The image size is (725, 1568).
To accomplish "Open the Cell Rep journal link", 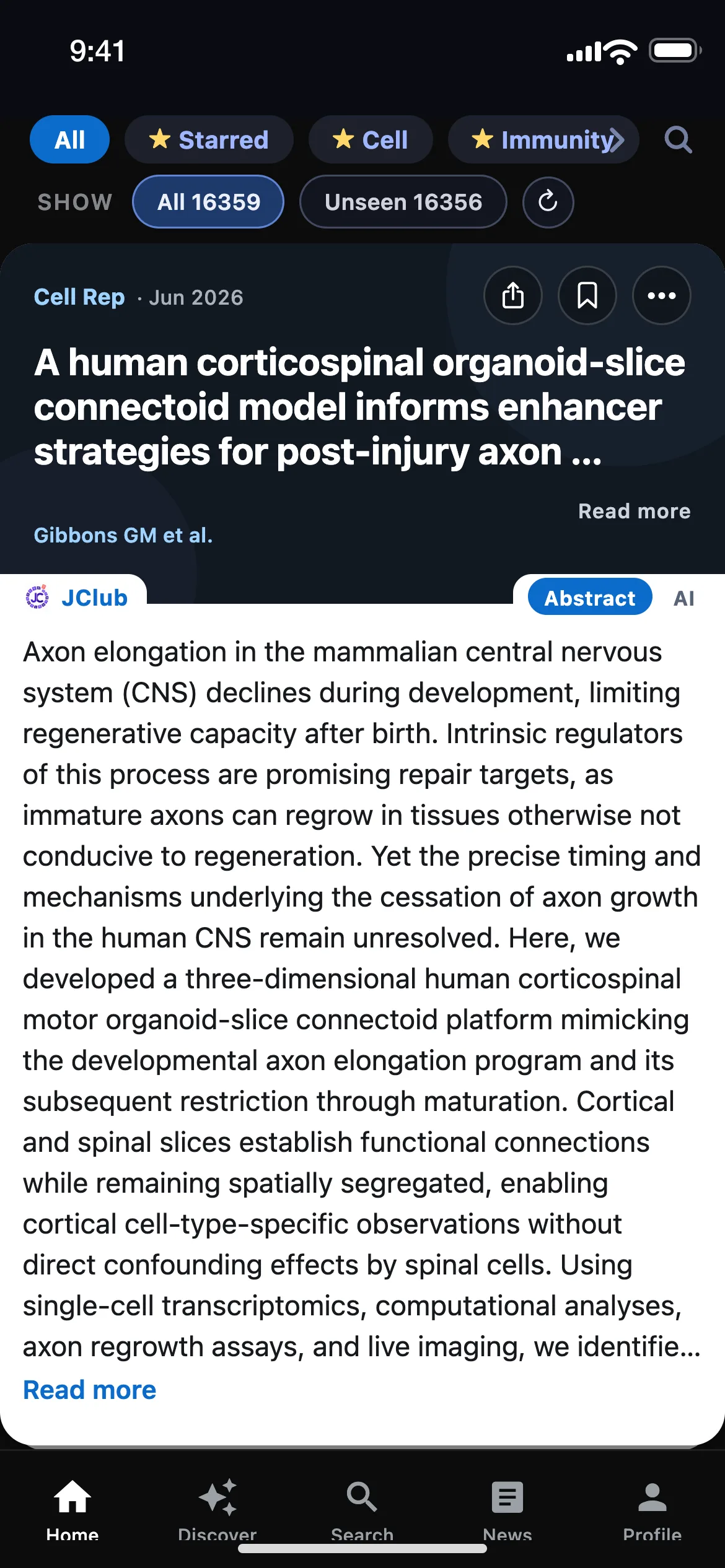I will point(79,297).
